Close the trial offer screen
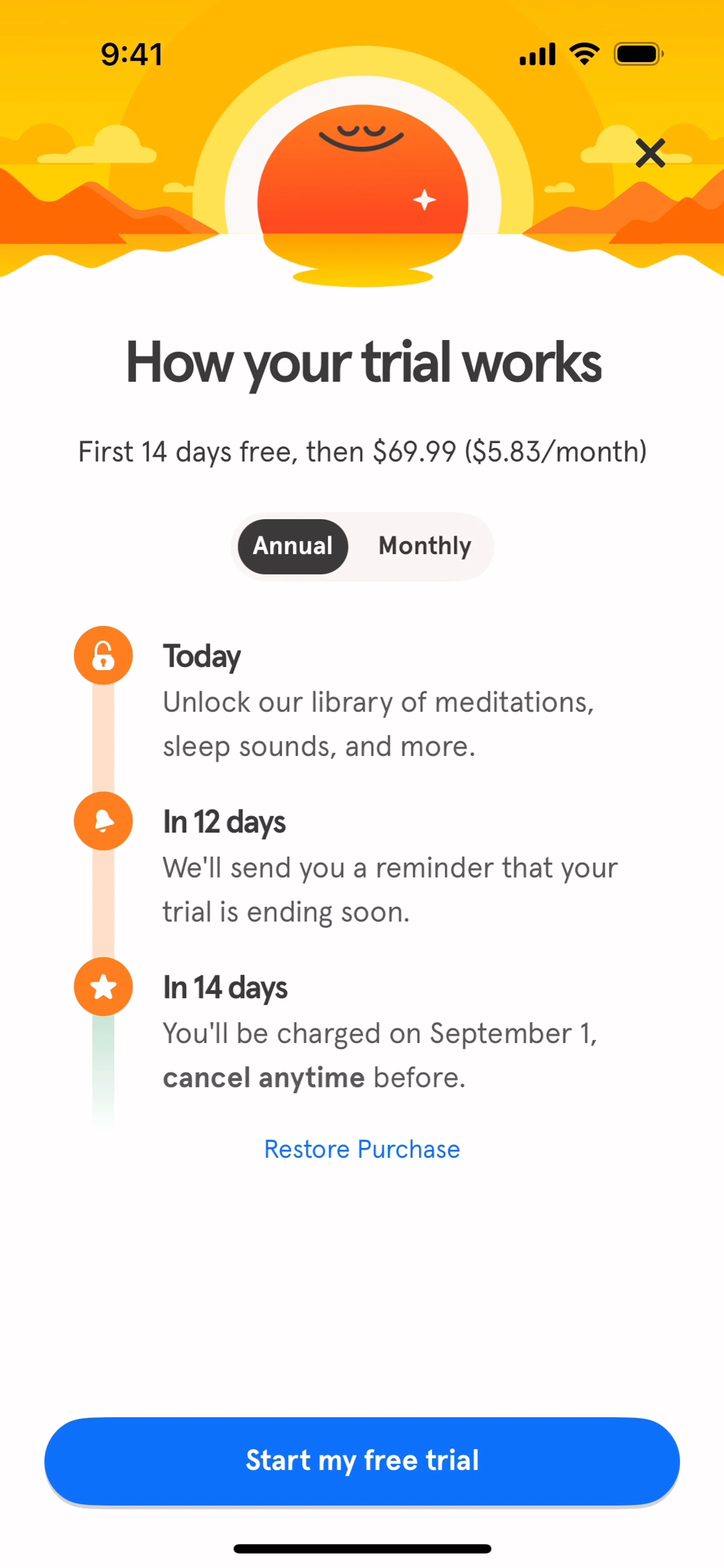Screen dimensions: 724x1568 click(650, 153)
